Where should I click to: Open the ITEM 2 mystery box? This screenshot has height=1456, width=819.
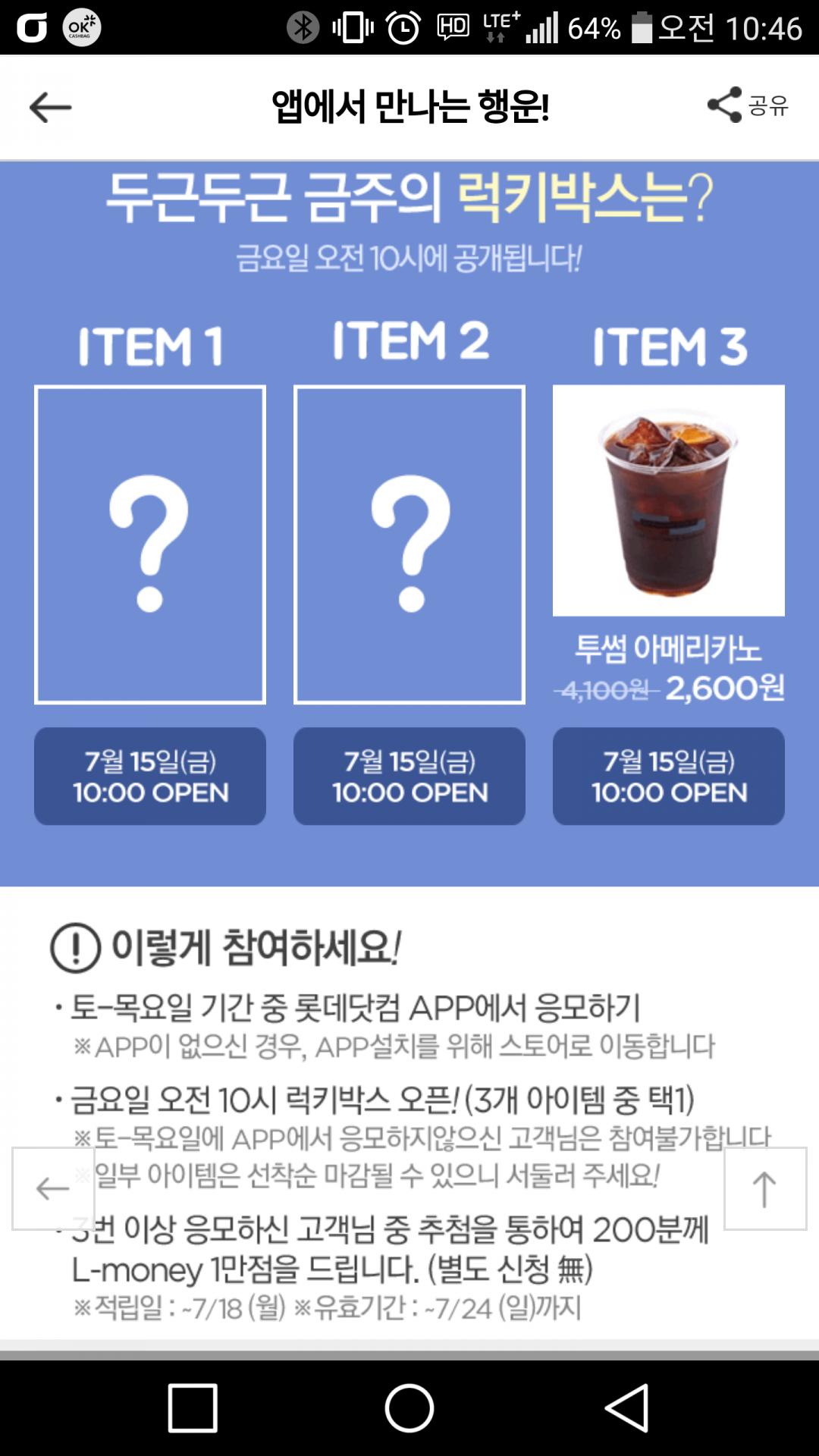pos(409,544)
